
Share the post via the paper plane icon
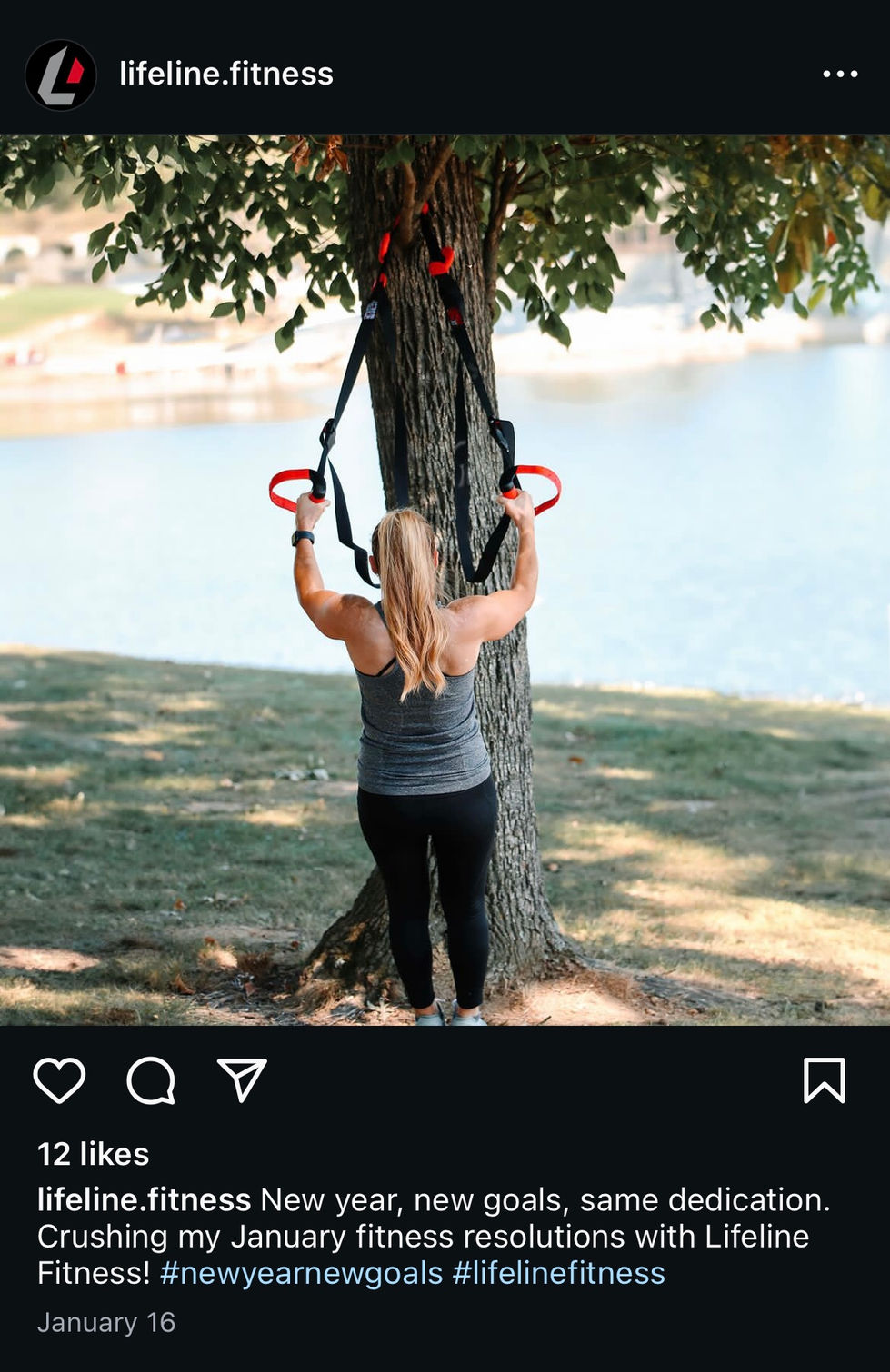[242, 1079]
